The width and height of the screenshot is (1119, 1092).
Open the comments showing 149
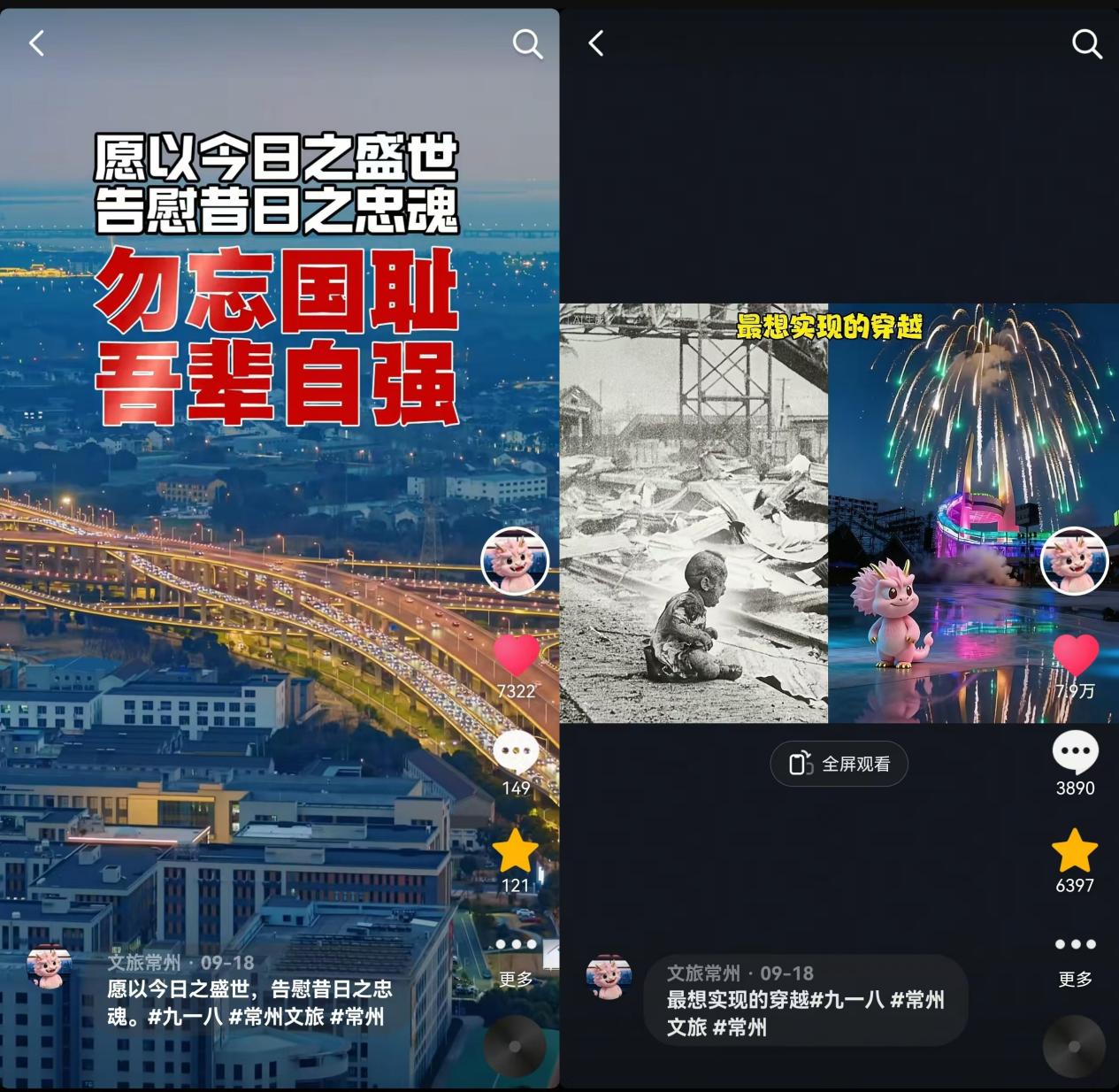pyautogui.click(x=516, y=753)
